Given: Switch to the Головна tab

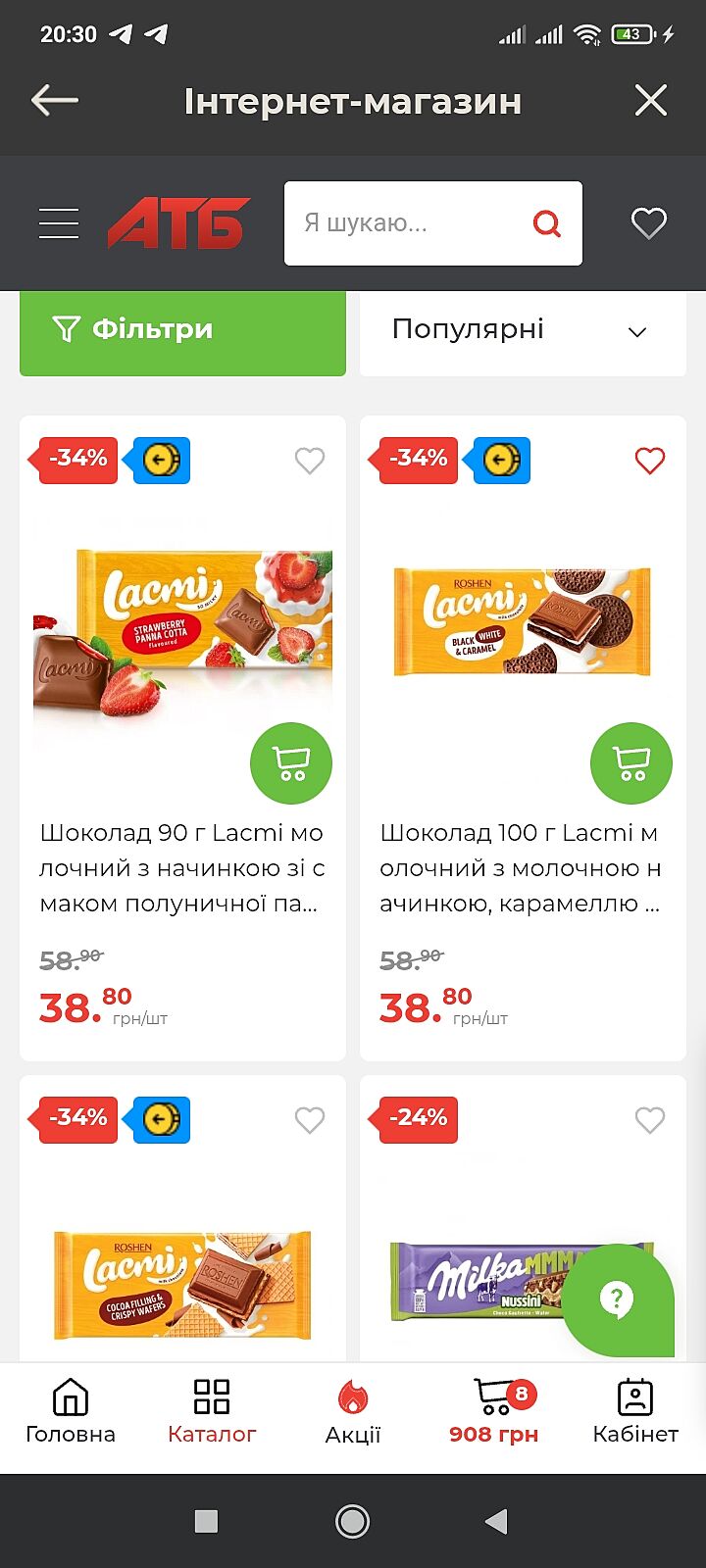Looking at the screenshot, I should point(71,1411).
